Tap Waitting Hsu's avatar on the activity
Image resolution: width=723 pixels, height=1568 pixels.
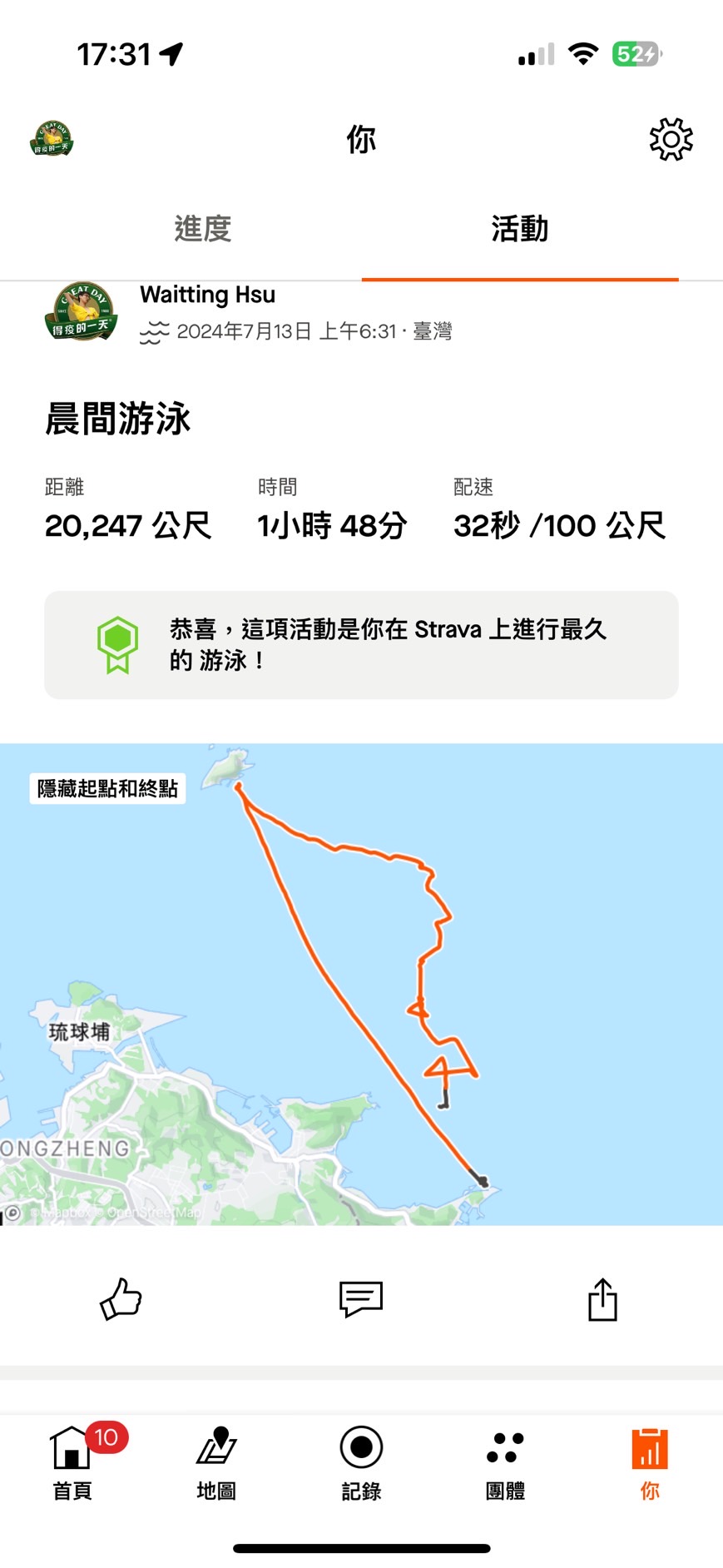(81, 312)
